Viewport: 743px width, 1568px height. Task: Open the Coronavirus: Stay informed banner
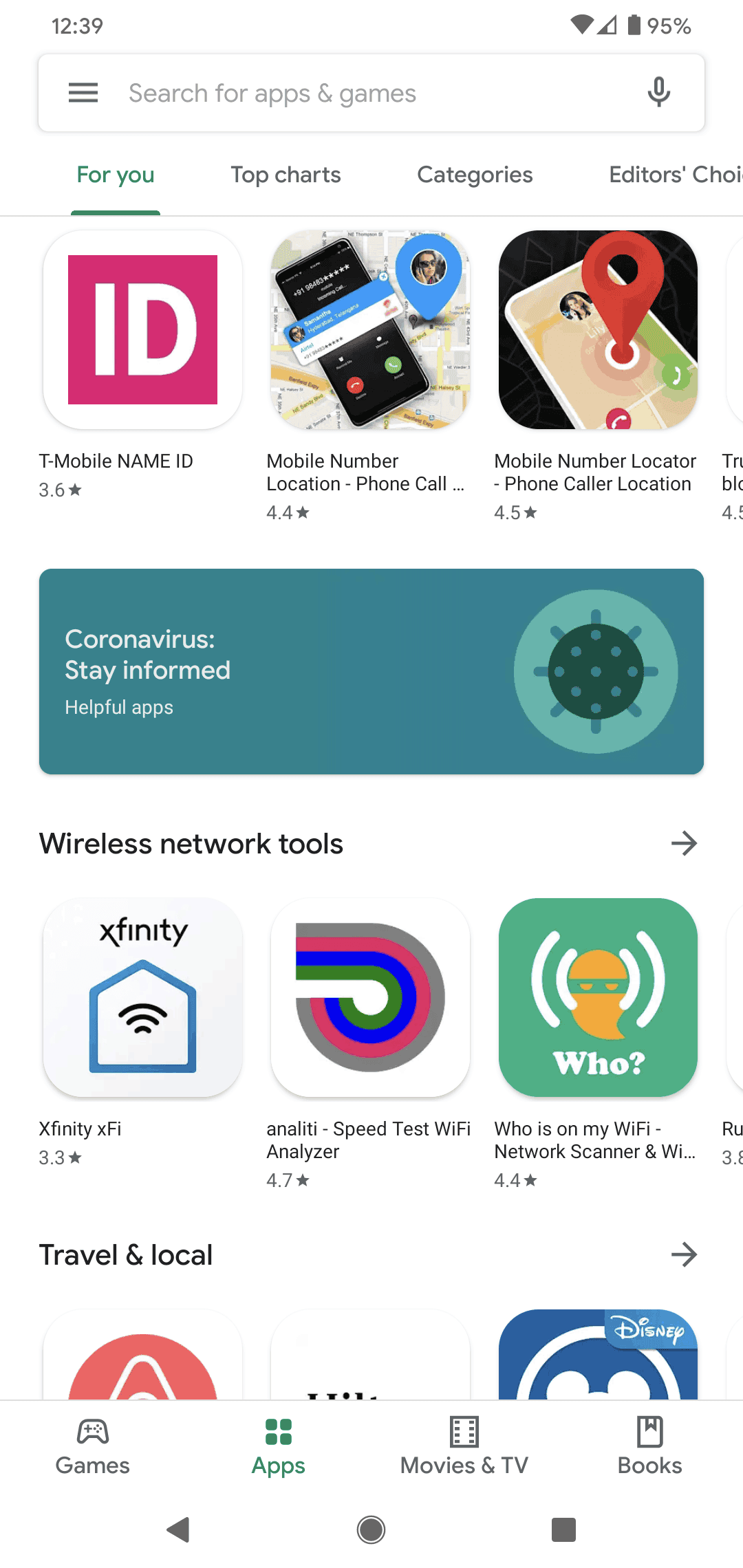pos(371,671)
